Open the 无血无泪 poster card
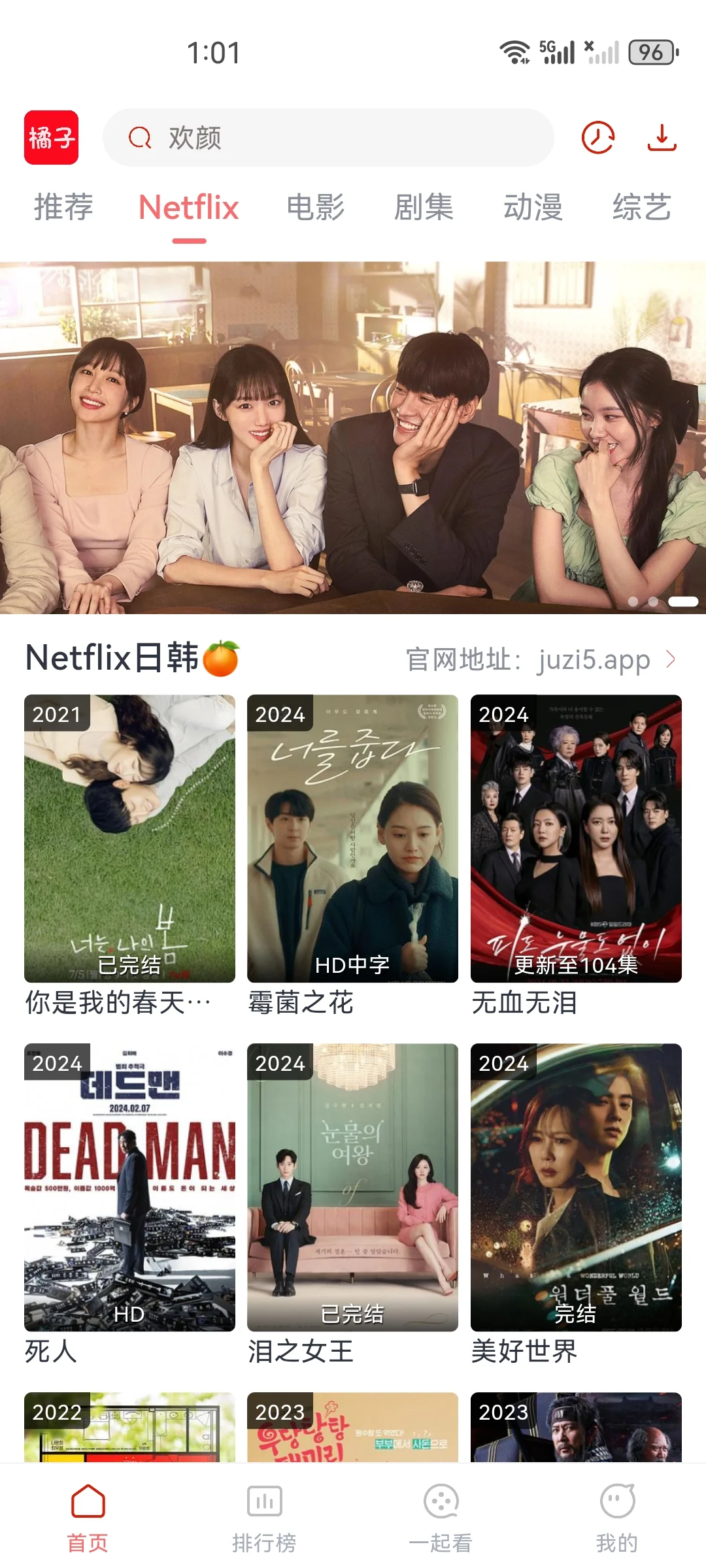Image resolution: width=706 pixels, height=1568 pixels. click(576, 838)
